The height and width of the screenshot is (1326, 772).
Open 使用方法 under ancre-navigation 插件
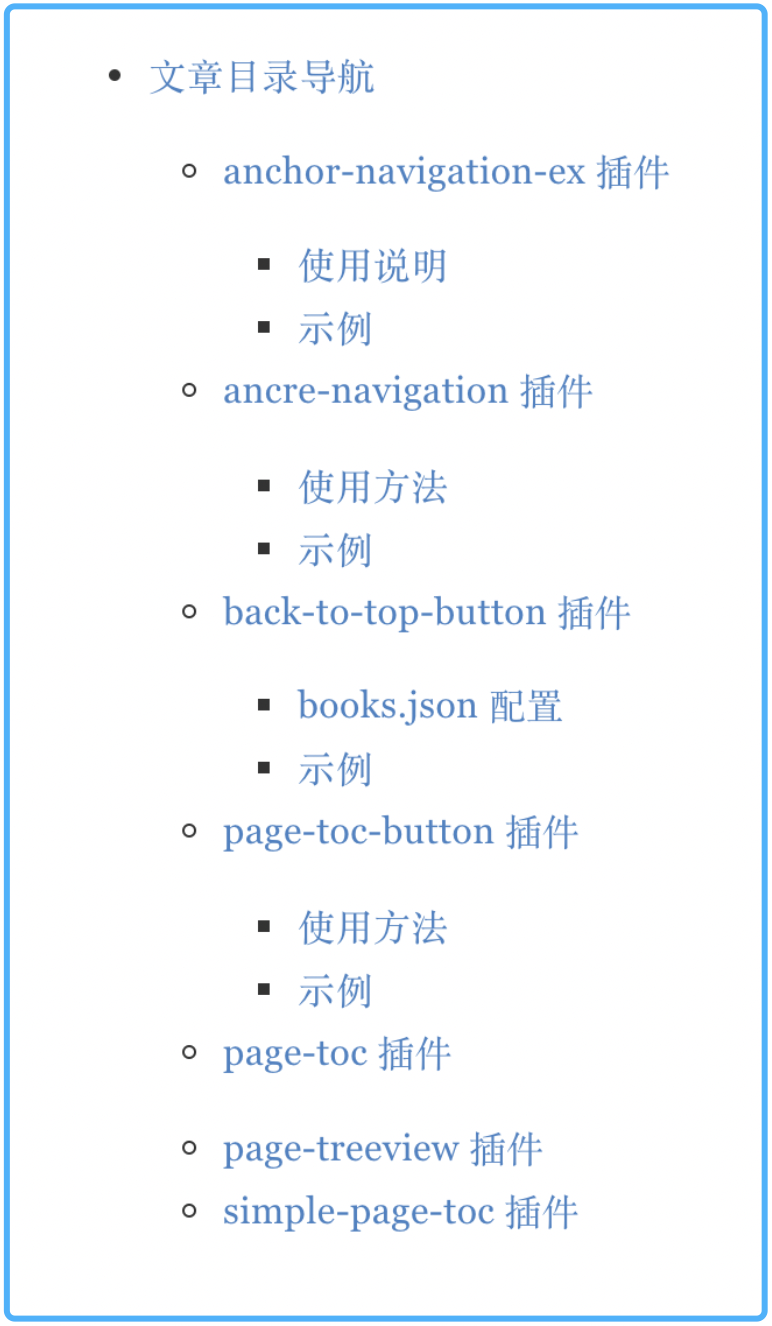click(x=372, y=487)
